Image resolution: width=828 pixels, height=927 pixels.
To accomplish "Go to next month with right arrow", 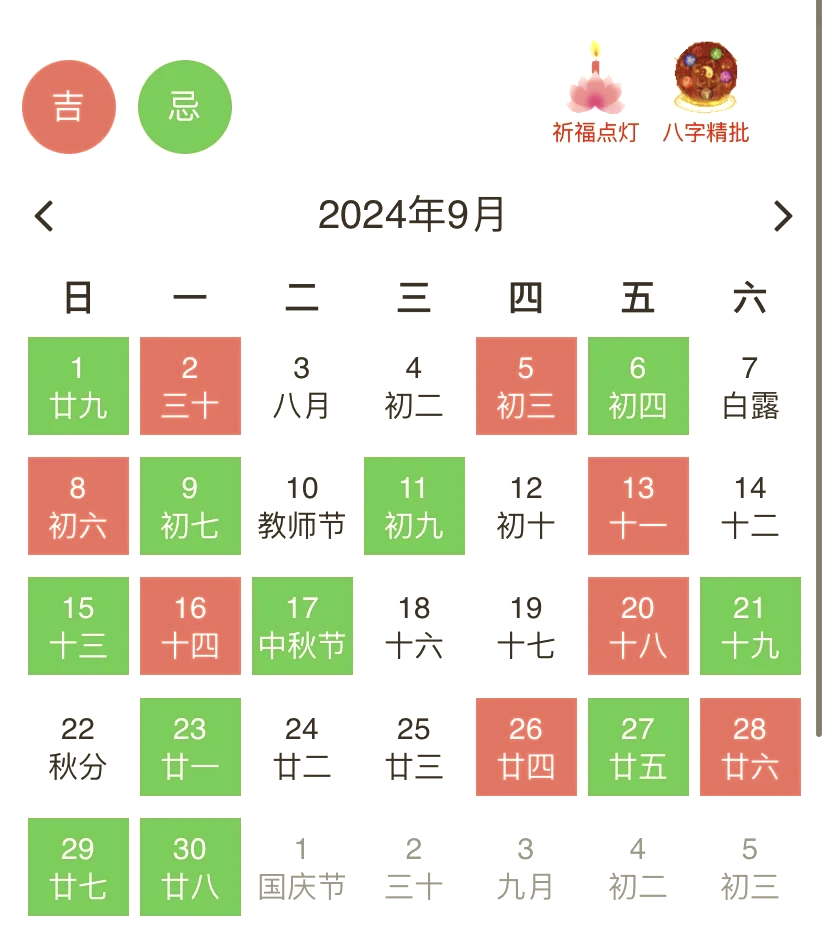I will point(784,213).
